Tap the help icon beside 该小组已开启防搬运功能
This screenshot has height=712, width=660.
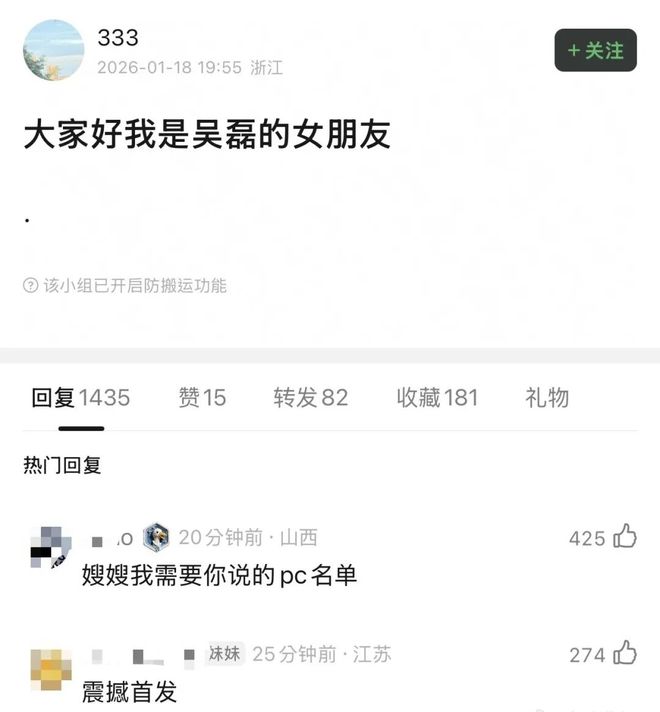point(31,285)
